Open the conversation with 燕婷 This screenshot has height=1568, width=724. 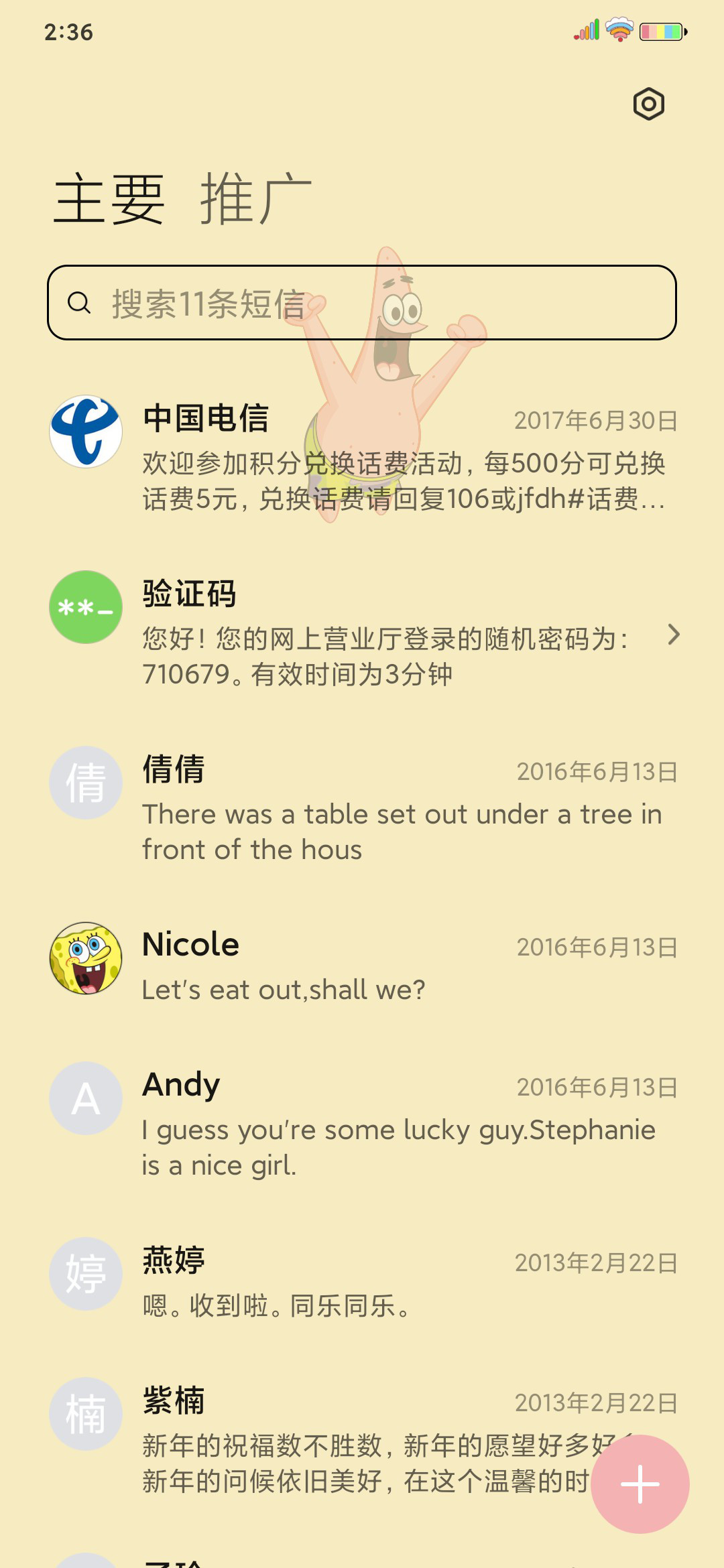tap(362, 1281)
